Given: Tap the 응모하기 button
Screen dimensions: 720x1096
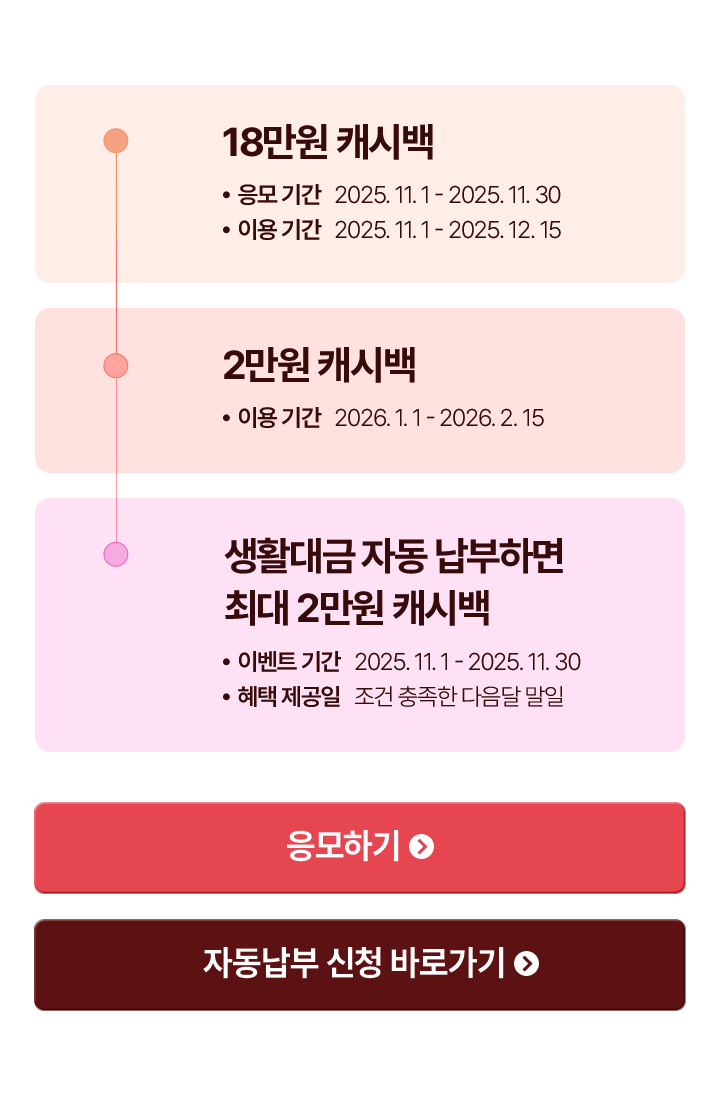Looking at the screenshot, I should (360, 847).
